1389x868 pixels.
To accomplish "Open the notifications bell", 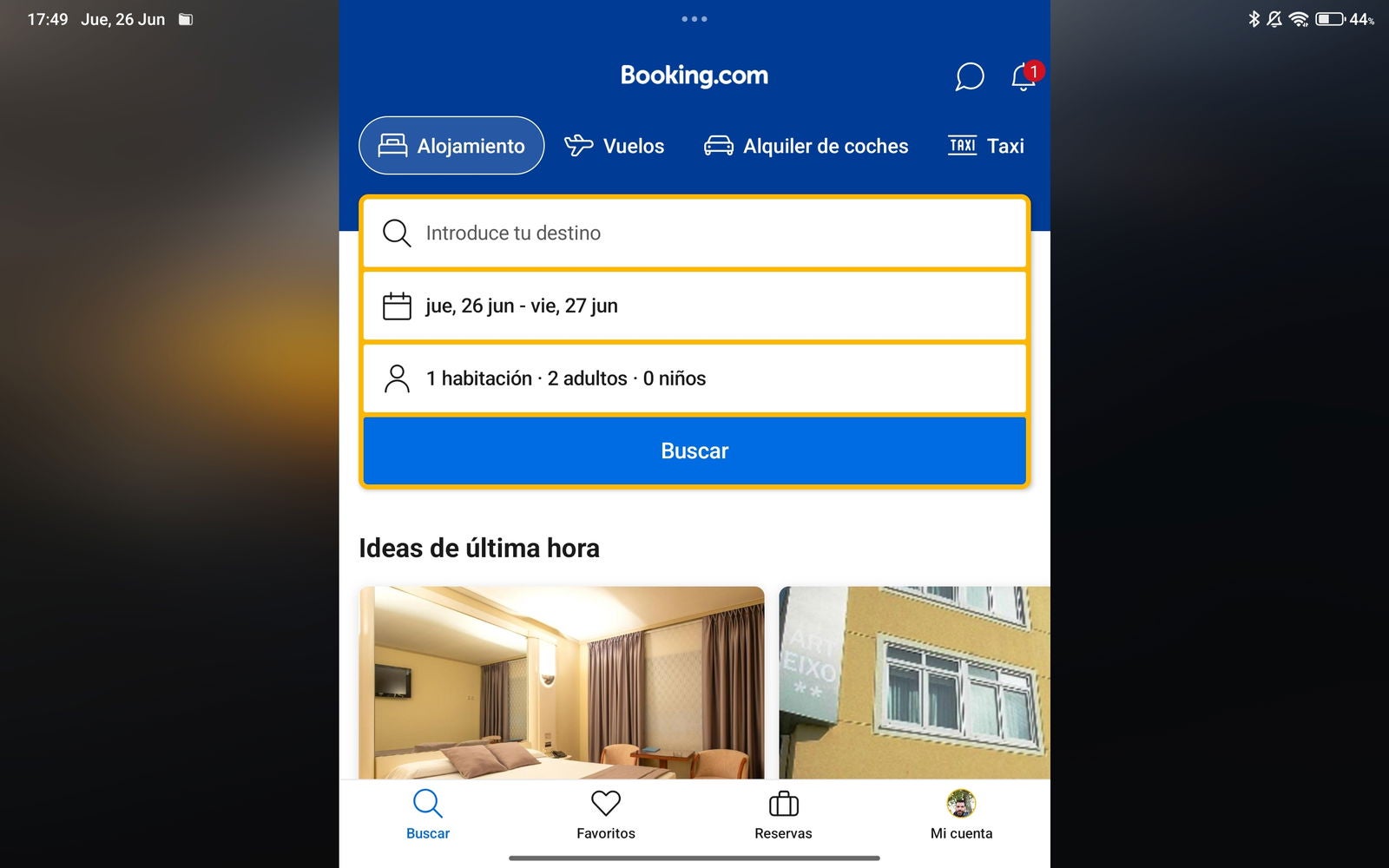I will [x=1024, y=76].
